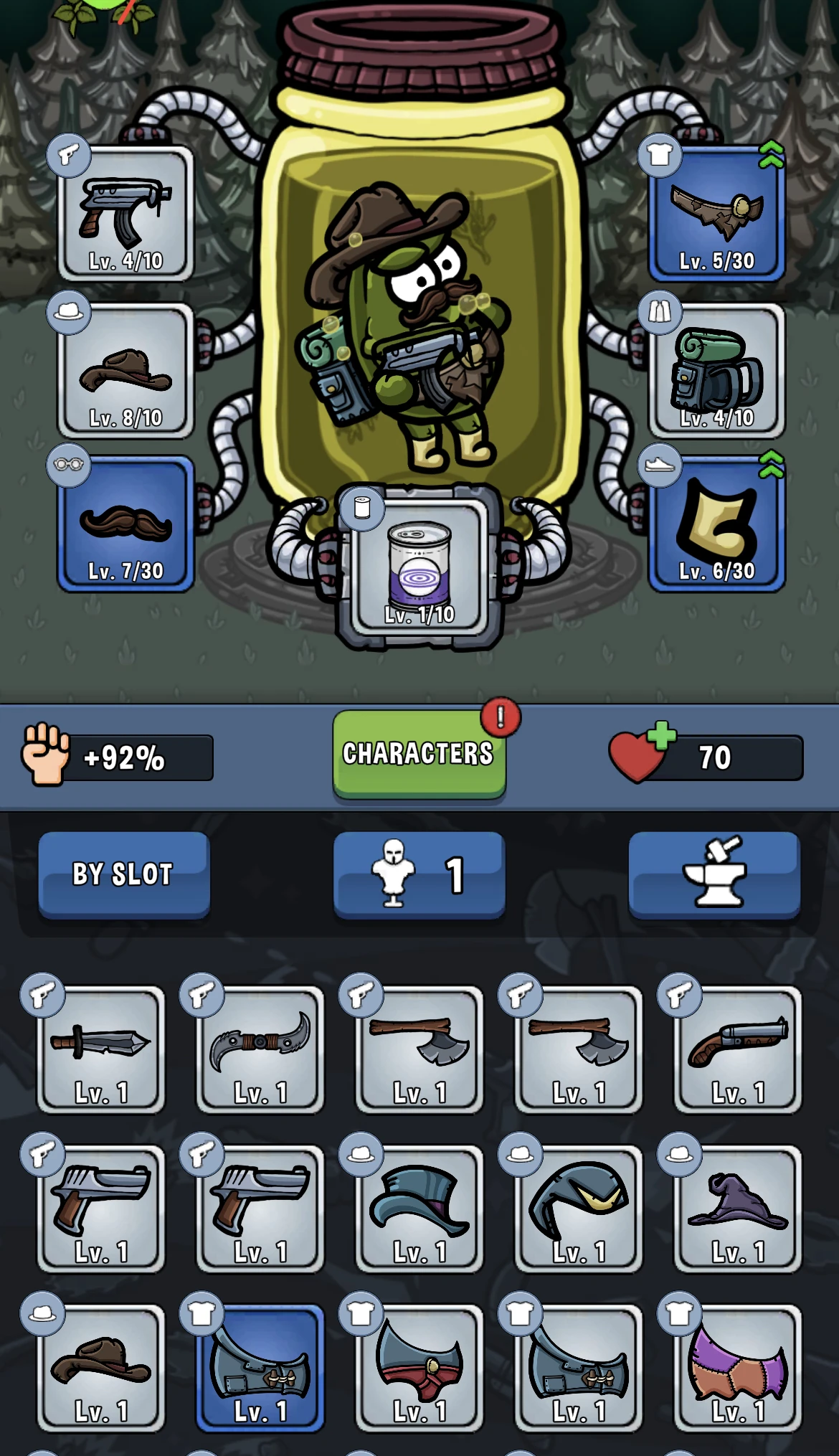Toggle the BY SLOT sorting option
This screenshot has height=1456, width=839.
[x=123, y=874]
